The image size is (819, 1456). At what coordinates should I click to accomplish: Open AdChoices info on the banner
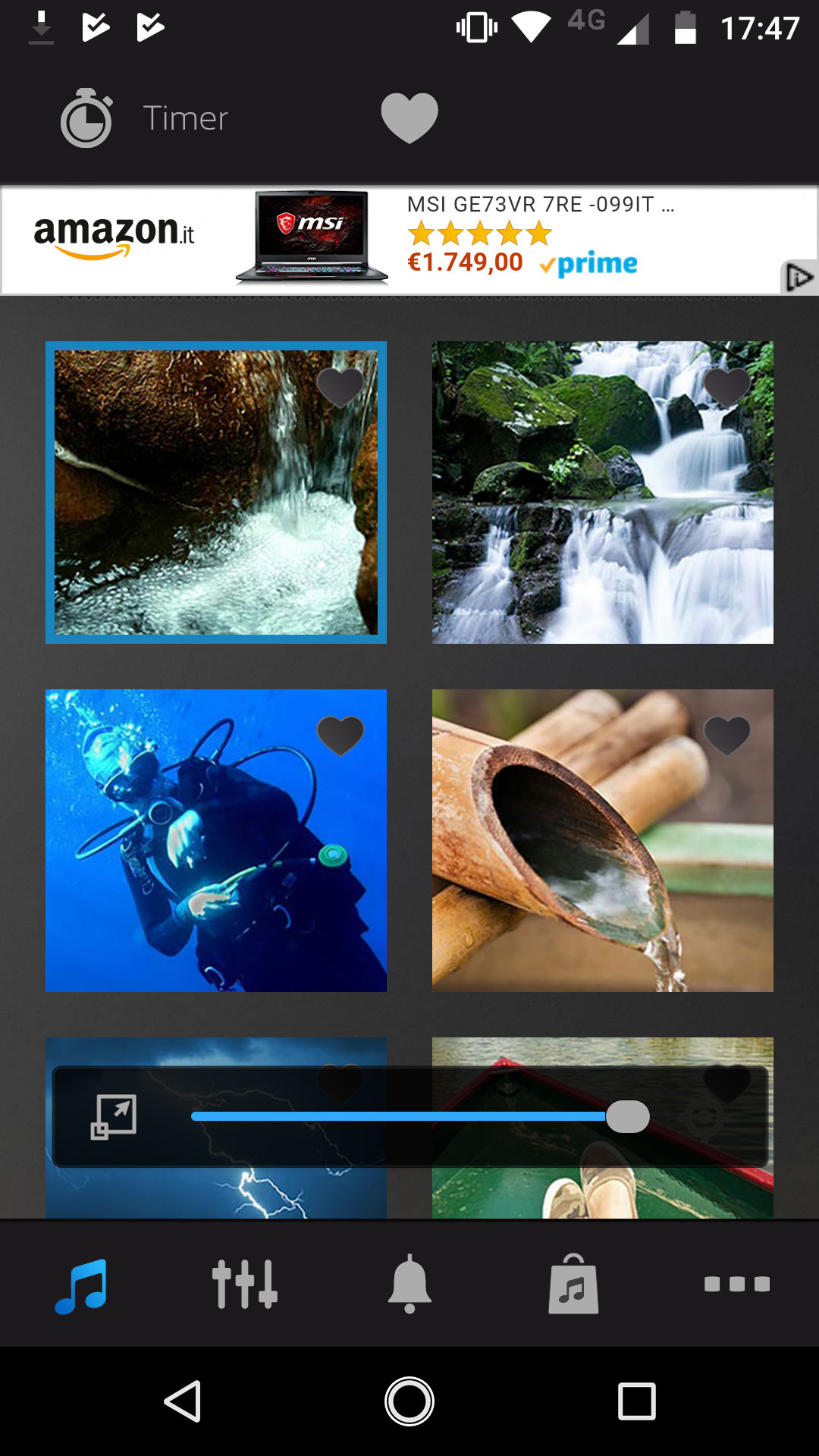(799, 278)
